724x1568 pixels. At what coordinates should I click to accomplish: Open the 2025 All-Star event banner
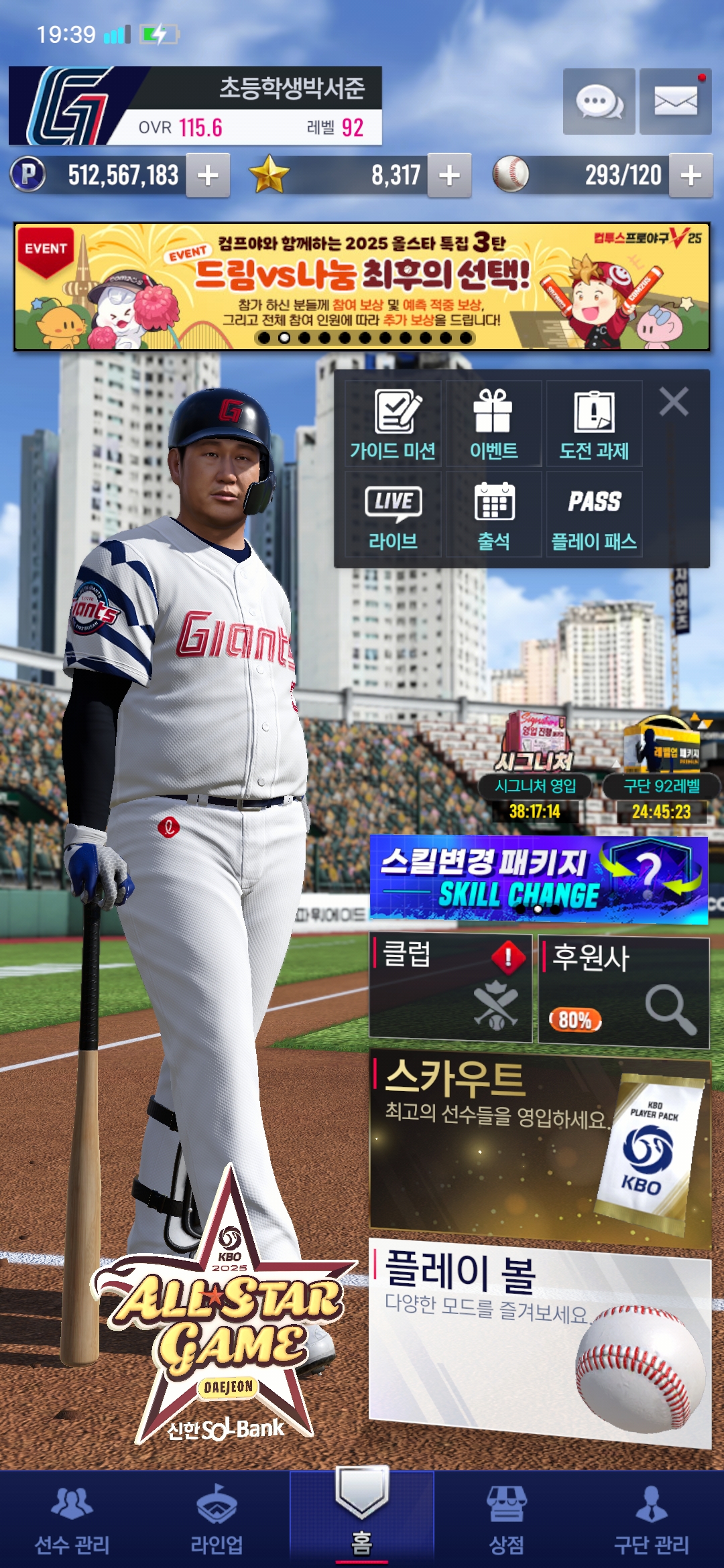click(362, 287)
